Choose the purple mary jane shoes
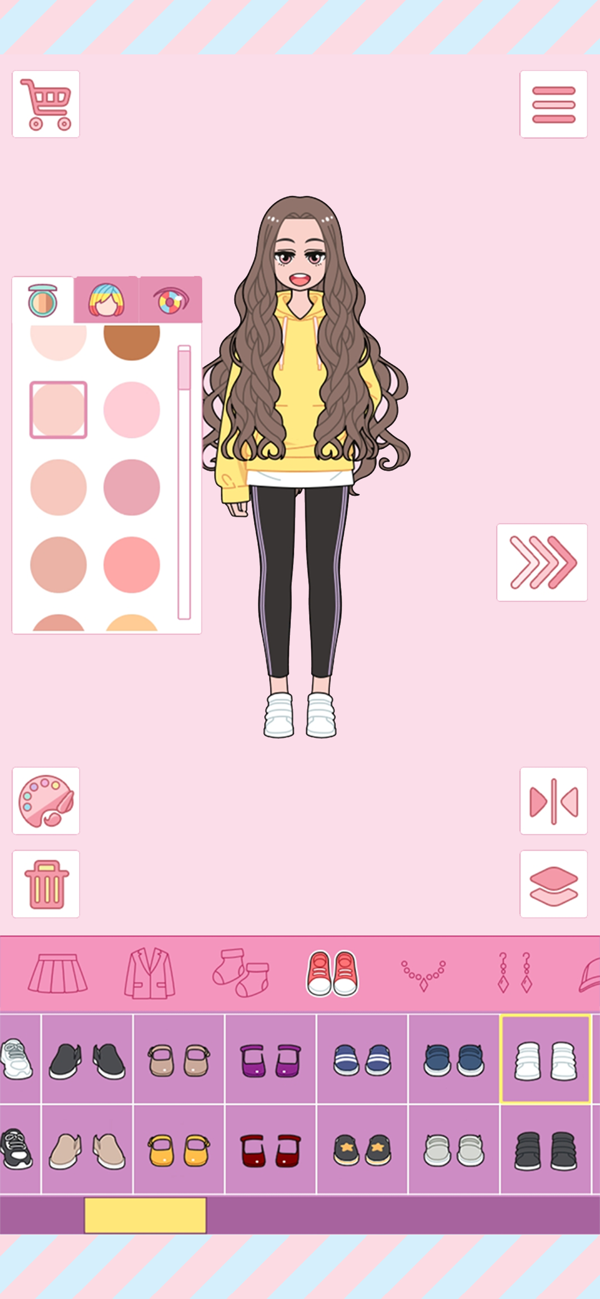 tap(271, 1060)
